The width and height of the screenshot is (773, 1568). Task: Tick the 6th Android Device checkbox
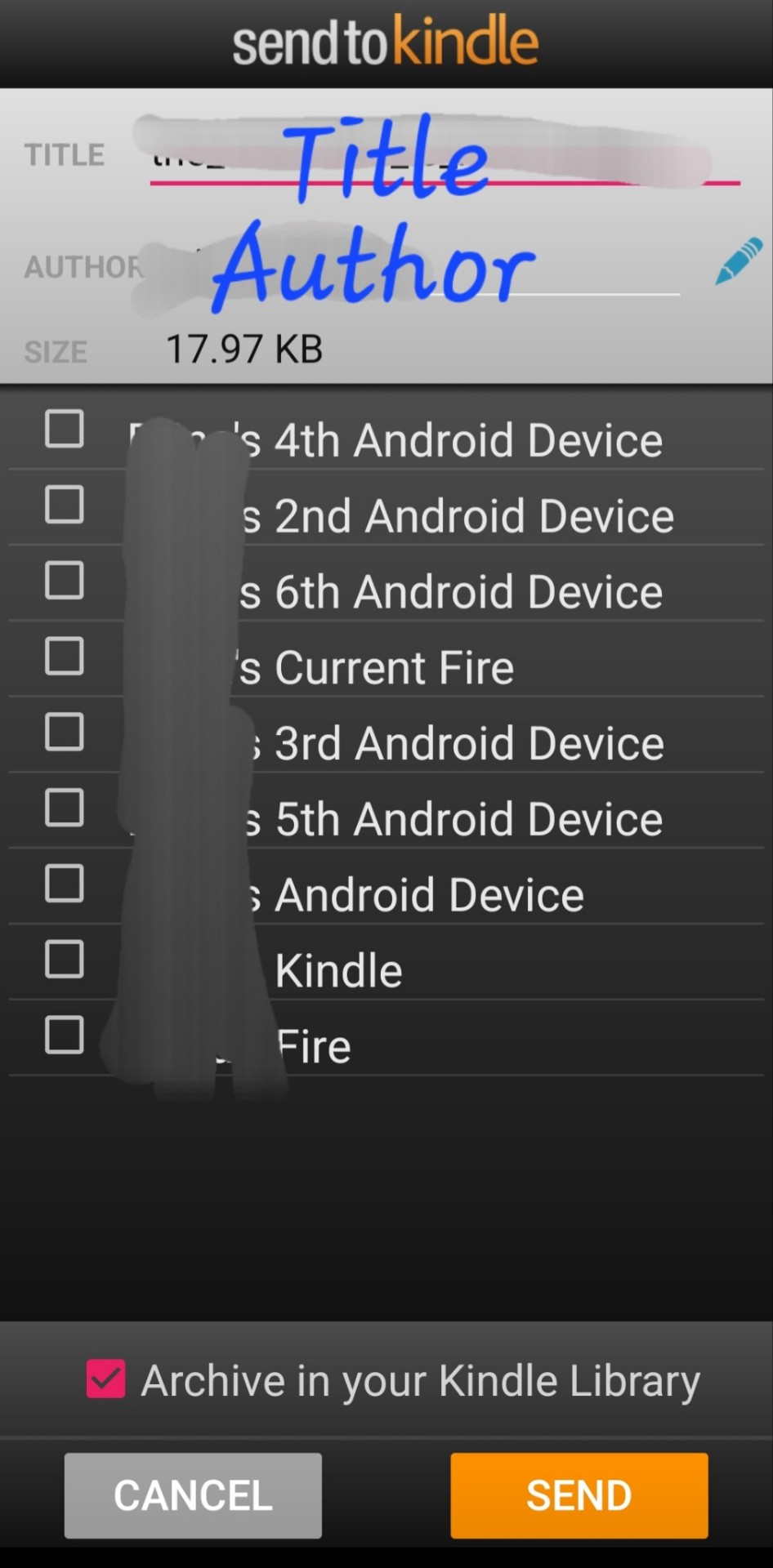(65, 581)
